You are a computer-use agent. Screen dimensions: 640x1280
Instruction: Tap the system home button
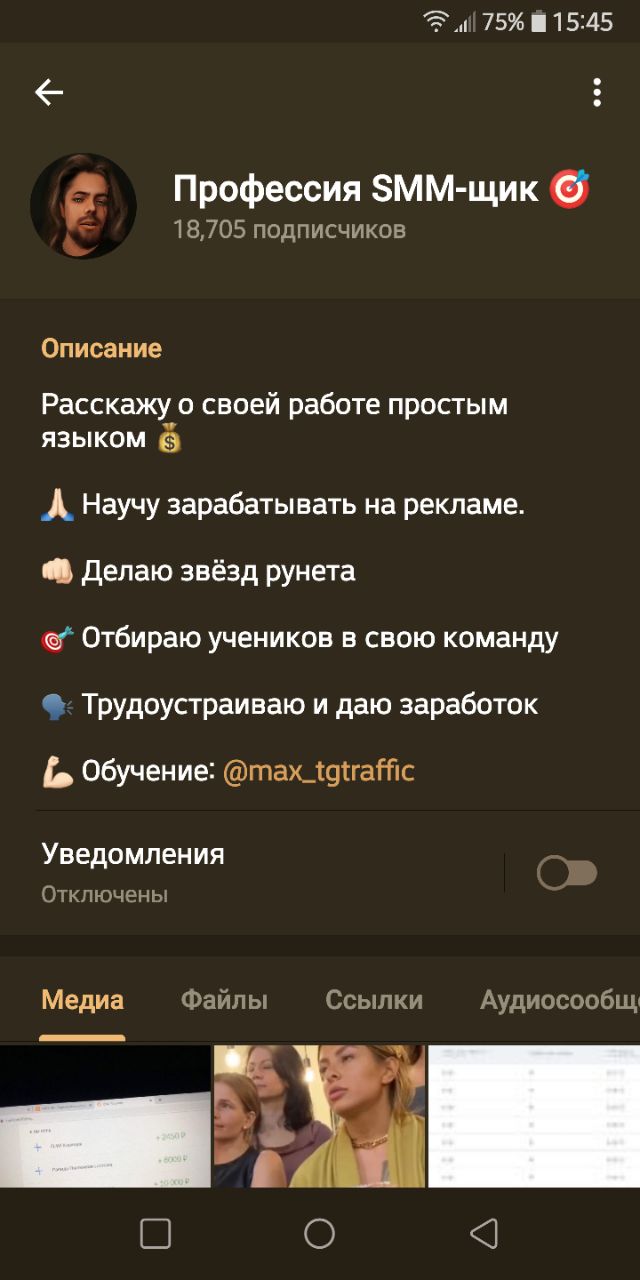click(x=319, y=1234)
